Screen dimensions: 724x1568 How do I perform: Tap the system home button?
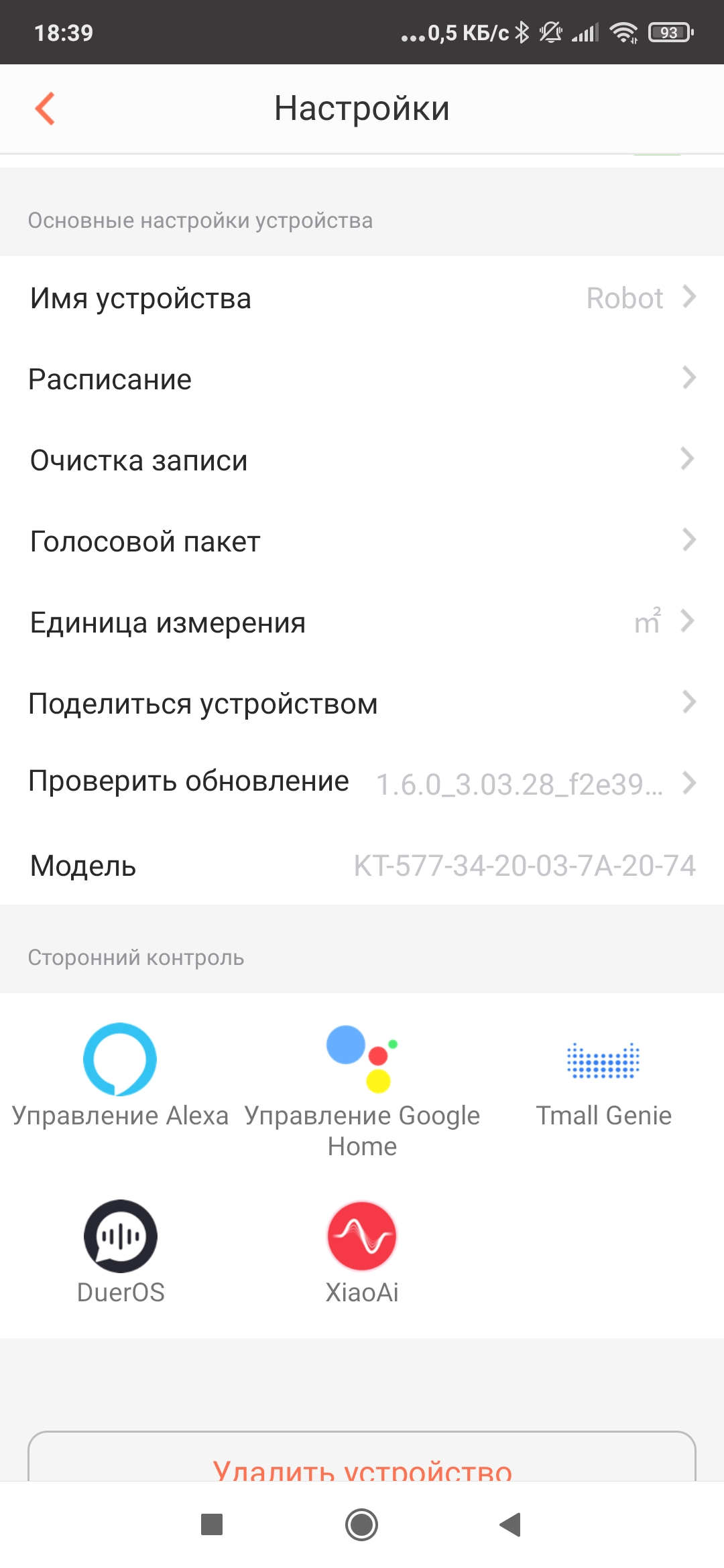[362, 1525]
